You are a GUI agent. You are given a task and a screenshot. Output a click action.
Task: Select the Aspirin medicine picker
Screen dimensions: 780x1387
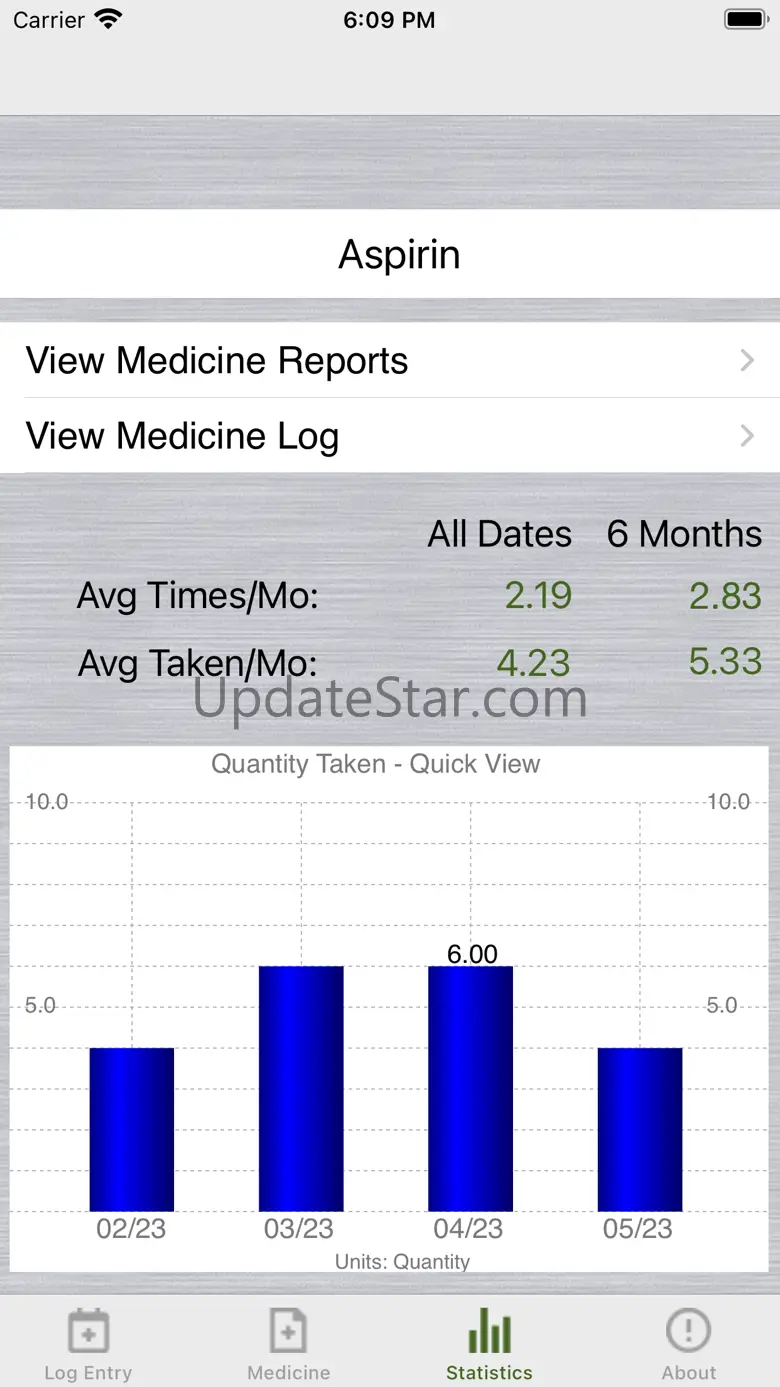tap(390, 254)
